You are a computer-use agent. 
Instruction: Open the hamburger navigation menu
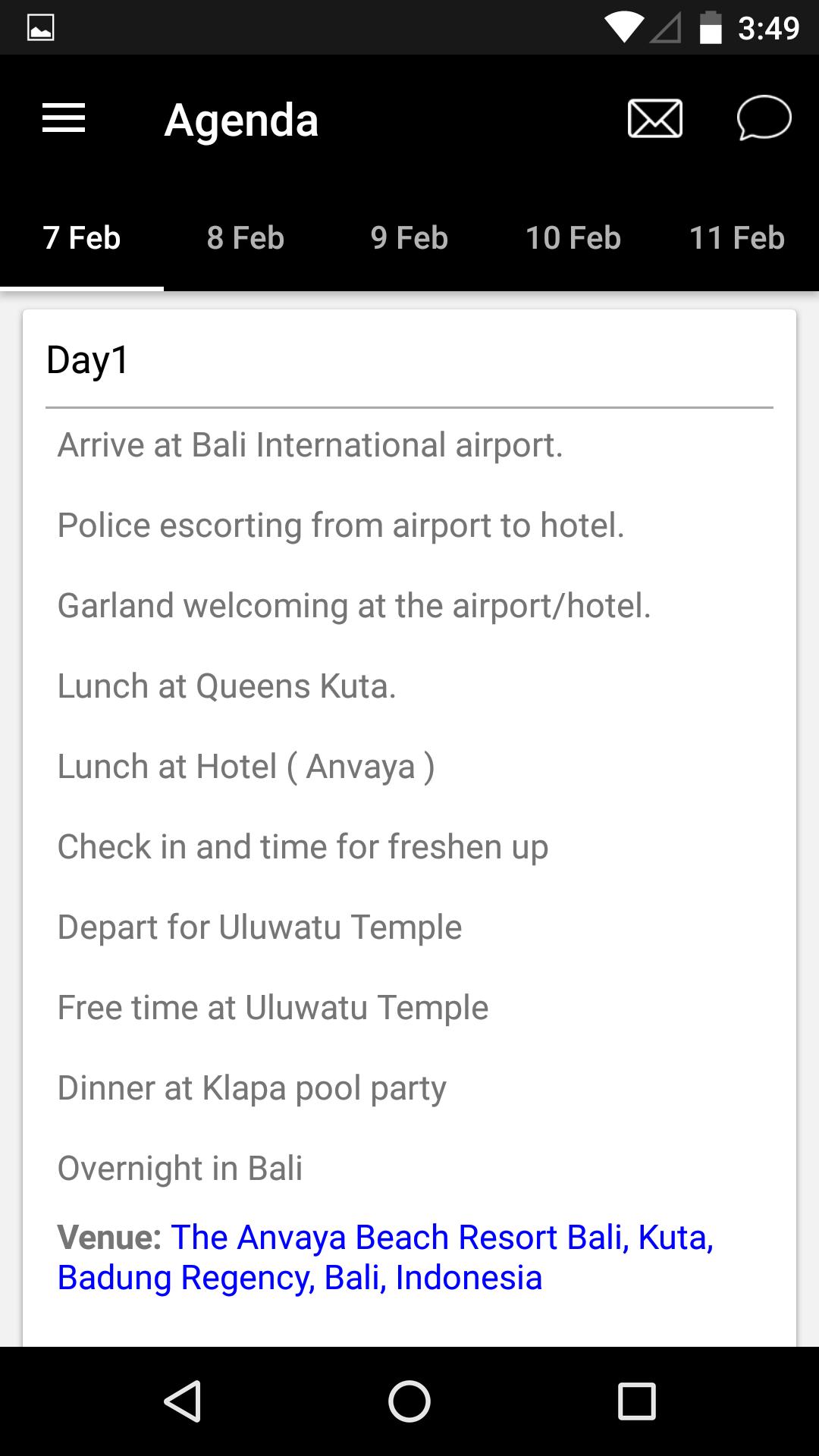point(64,119)
